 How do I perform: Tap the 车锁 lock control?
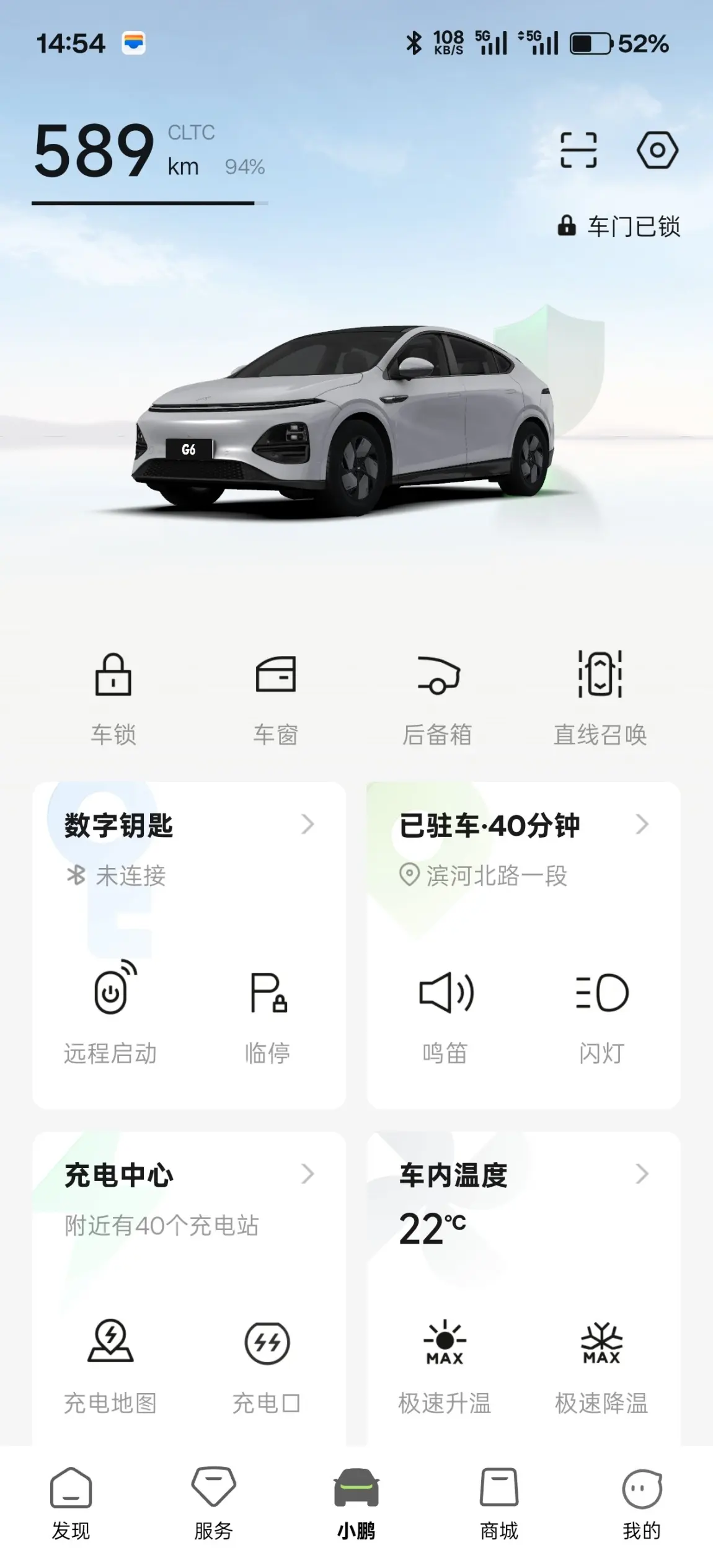click(x=113, y=698)
